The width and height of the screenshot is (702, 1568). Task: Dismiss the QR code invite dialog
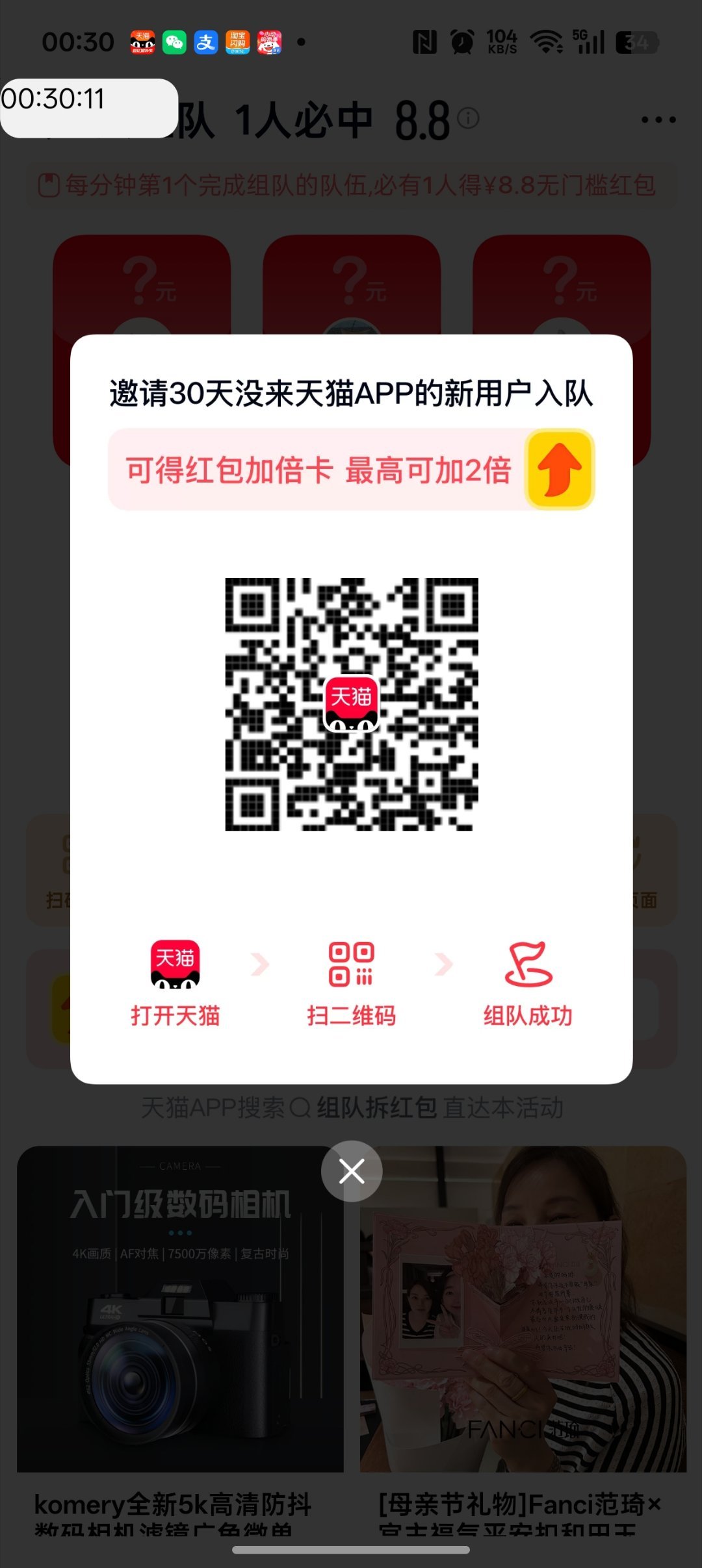352,1171
